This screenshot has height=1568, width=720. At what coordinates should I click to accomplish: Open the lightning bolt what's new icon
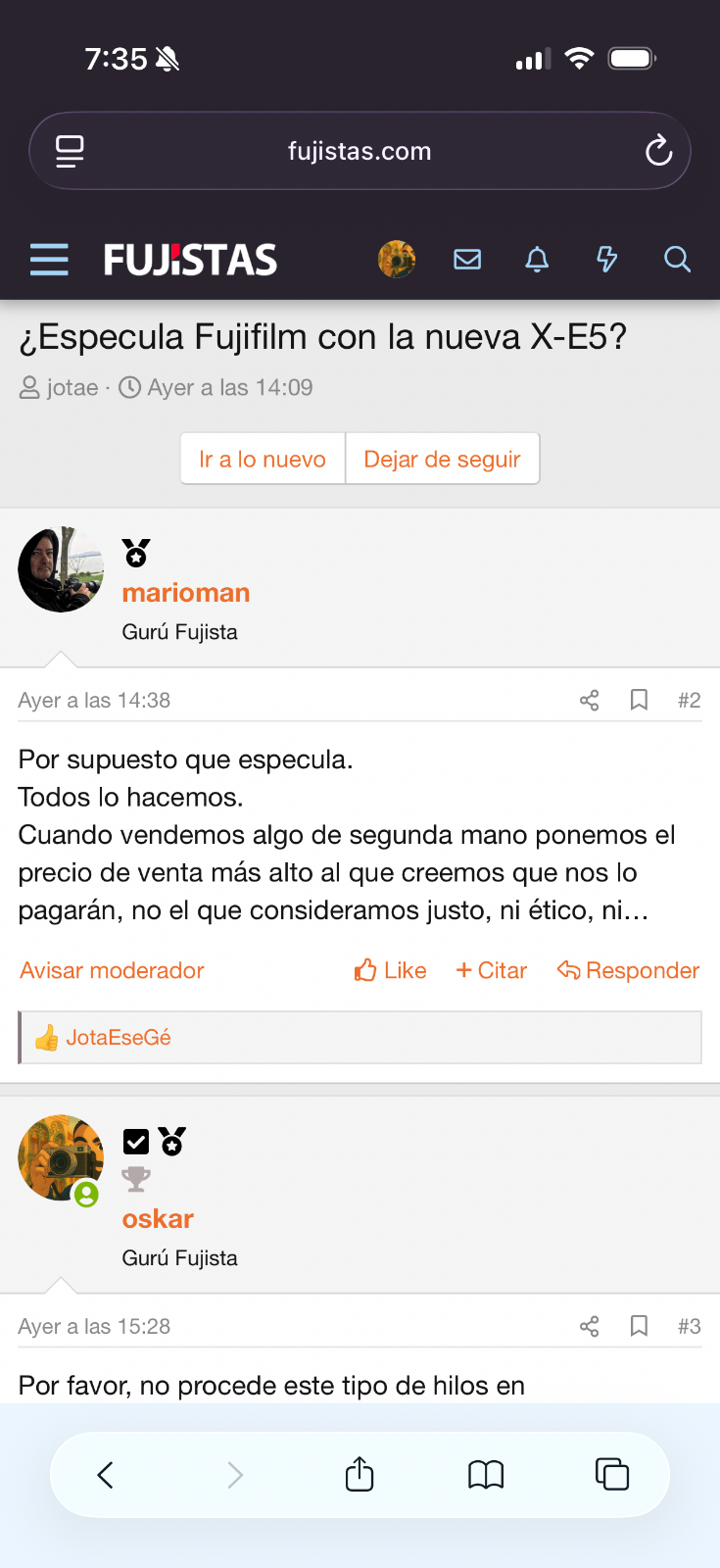pos(606,260)
